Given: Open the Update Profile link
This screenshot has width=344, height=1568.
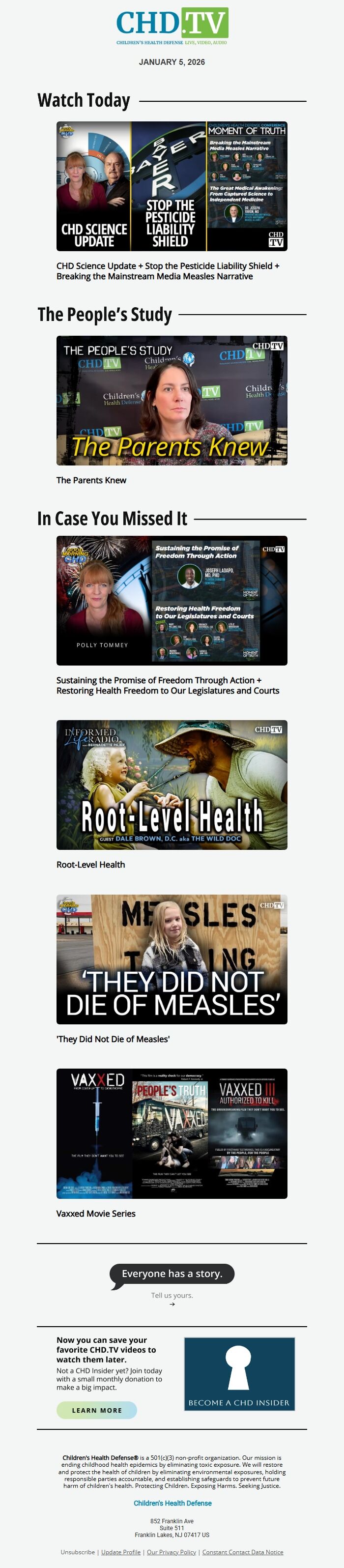Looking at the screenshot, I should (120, 1552).
